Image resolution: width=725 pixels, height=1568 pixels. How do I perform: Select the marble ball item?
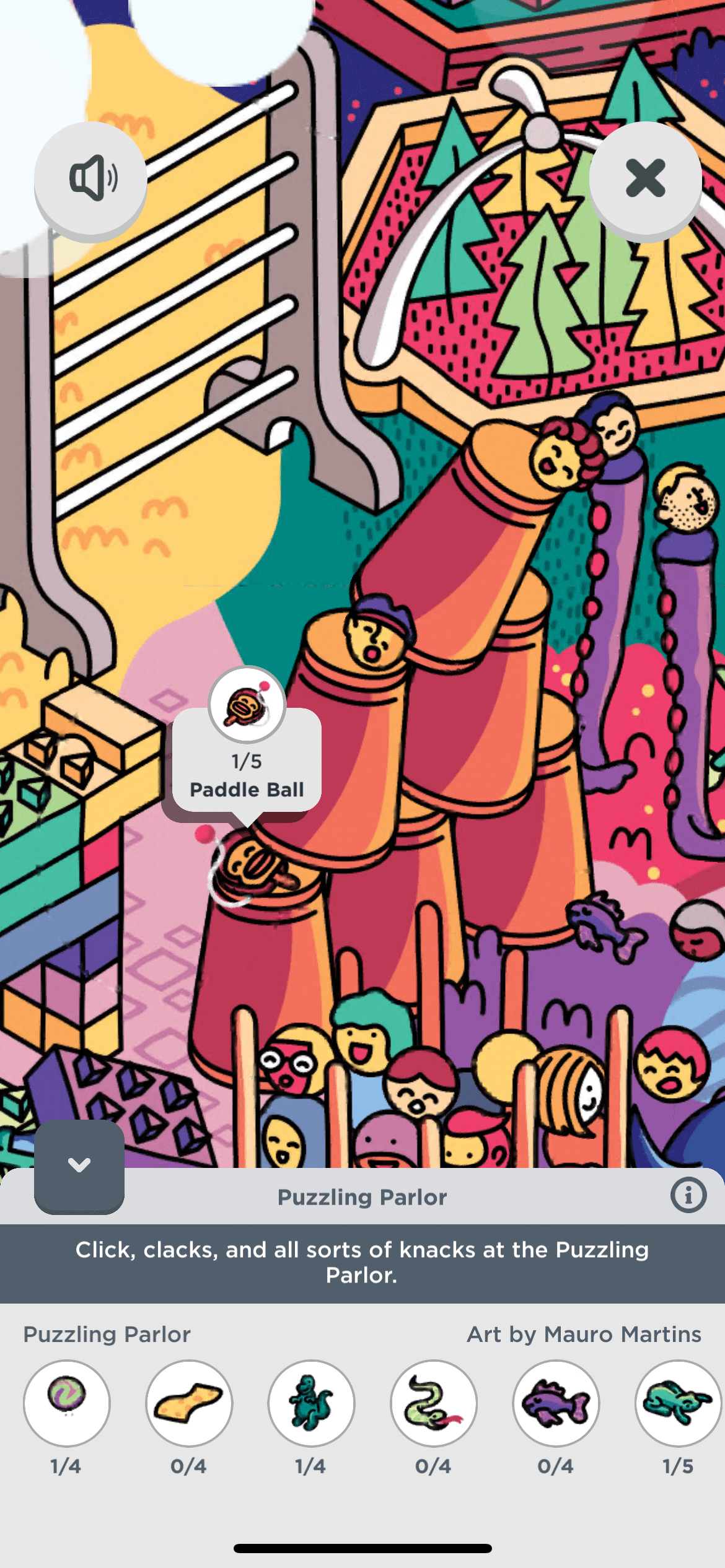click(67, 1403)
